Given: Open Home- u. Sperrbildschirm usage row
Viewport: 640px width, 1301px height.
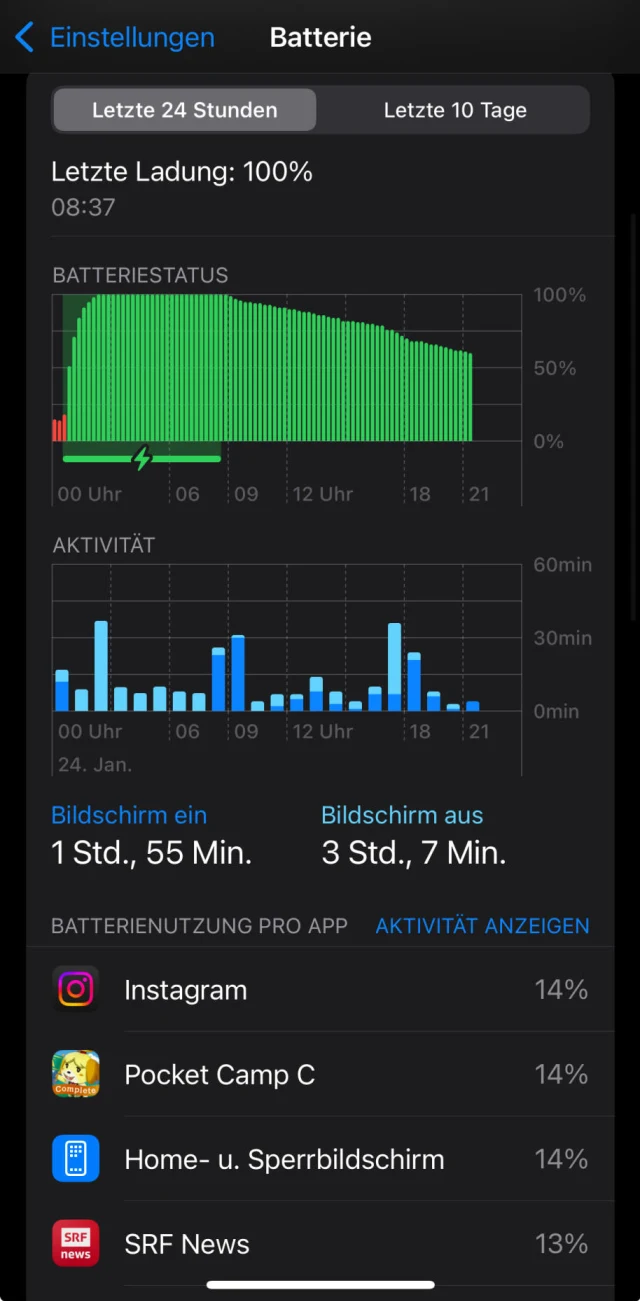Looking at the screenshot, I should pos(320,1160).
